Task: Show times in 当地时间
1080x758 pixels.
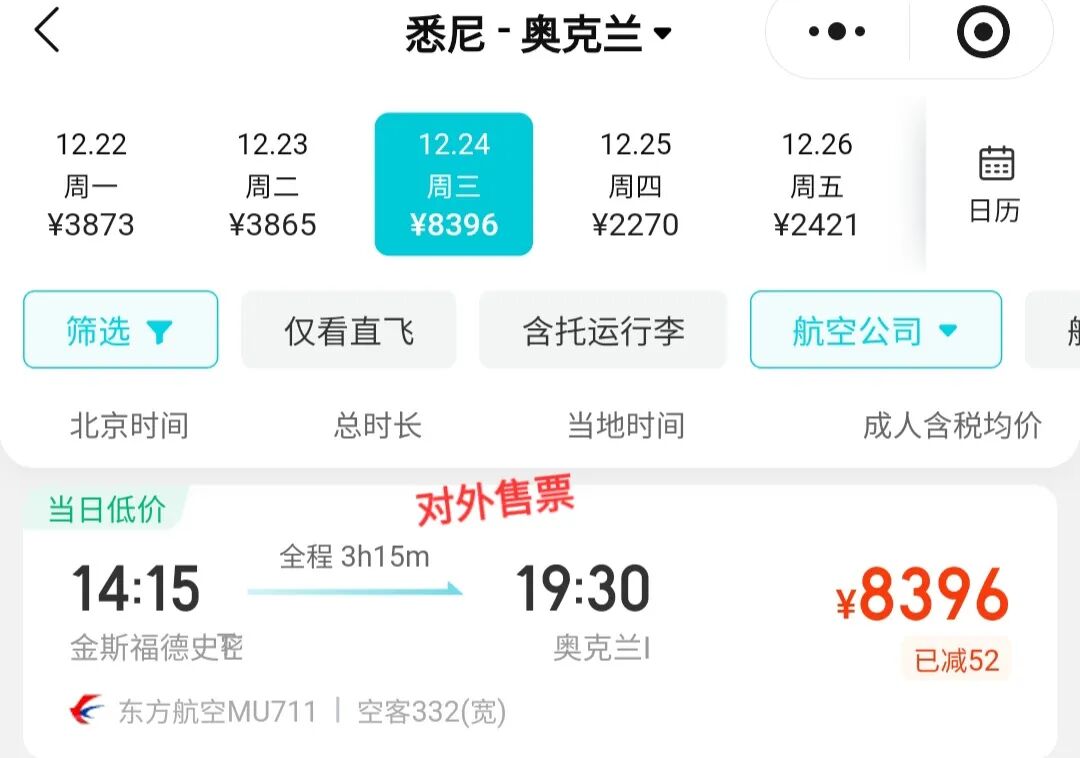Action: (626, 426)
